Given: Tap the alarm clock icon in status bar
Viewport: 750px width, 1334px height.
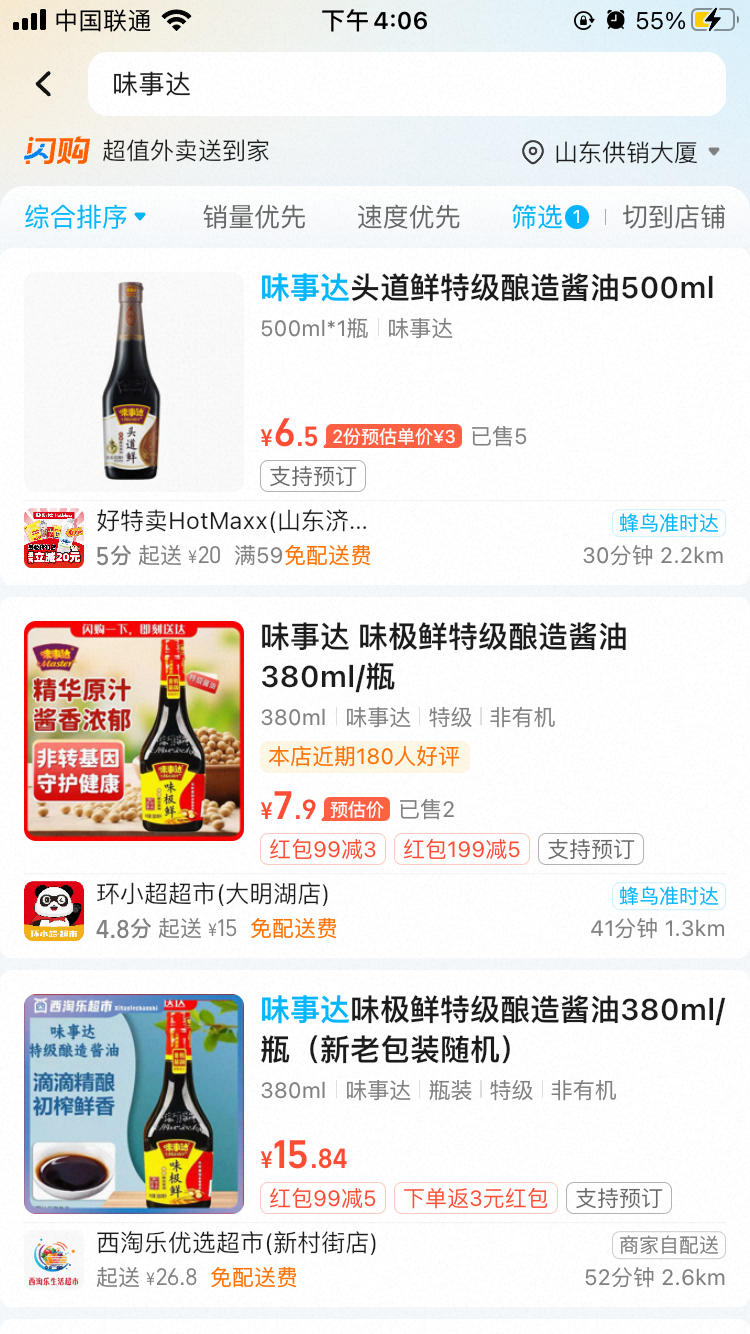Looking at the screenshot, I should click(613, 18).
